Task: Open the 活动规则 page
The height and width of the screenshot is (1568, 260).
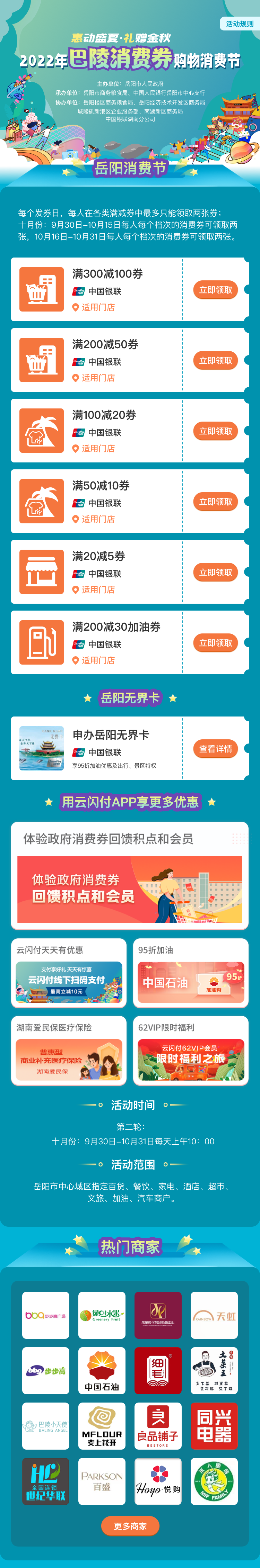Action: coord(239,24)
